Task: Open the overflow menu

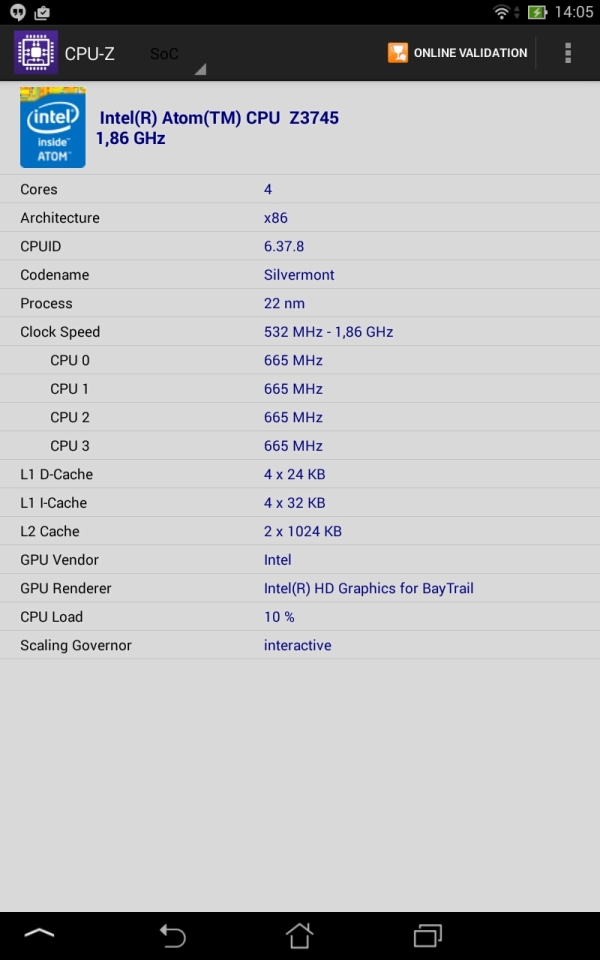Action: tap(568, 53)
